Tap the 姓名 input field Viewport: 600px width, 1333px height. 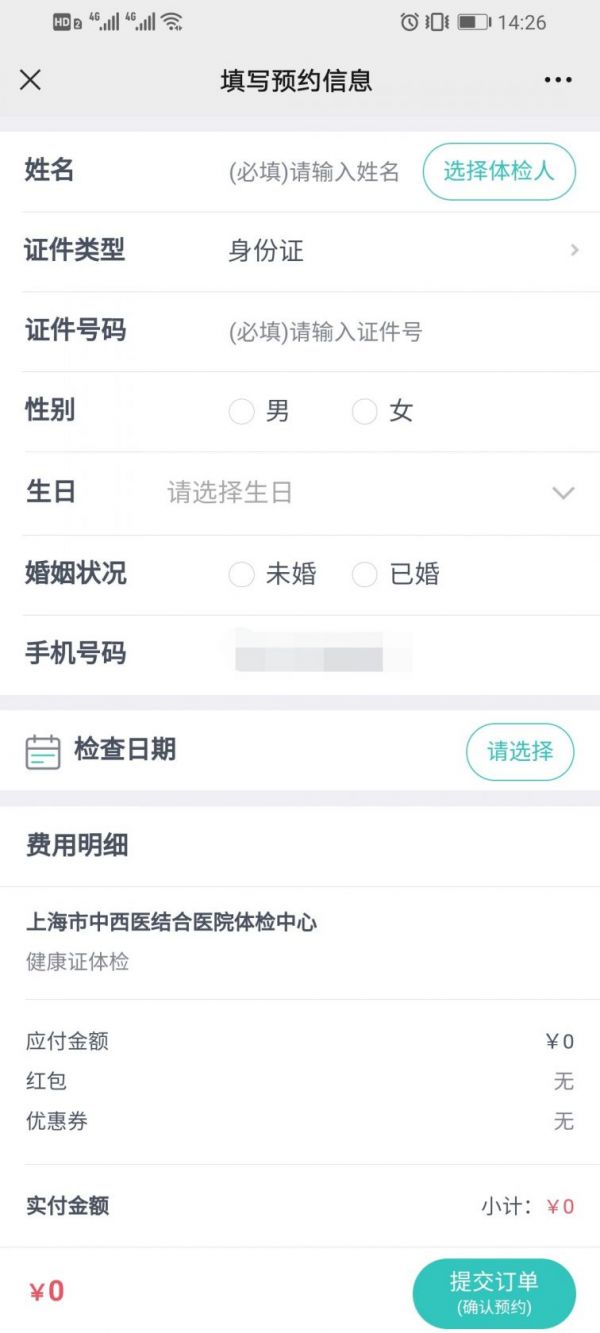[314, 172]
